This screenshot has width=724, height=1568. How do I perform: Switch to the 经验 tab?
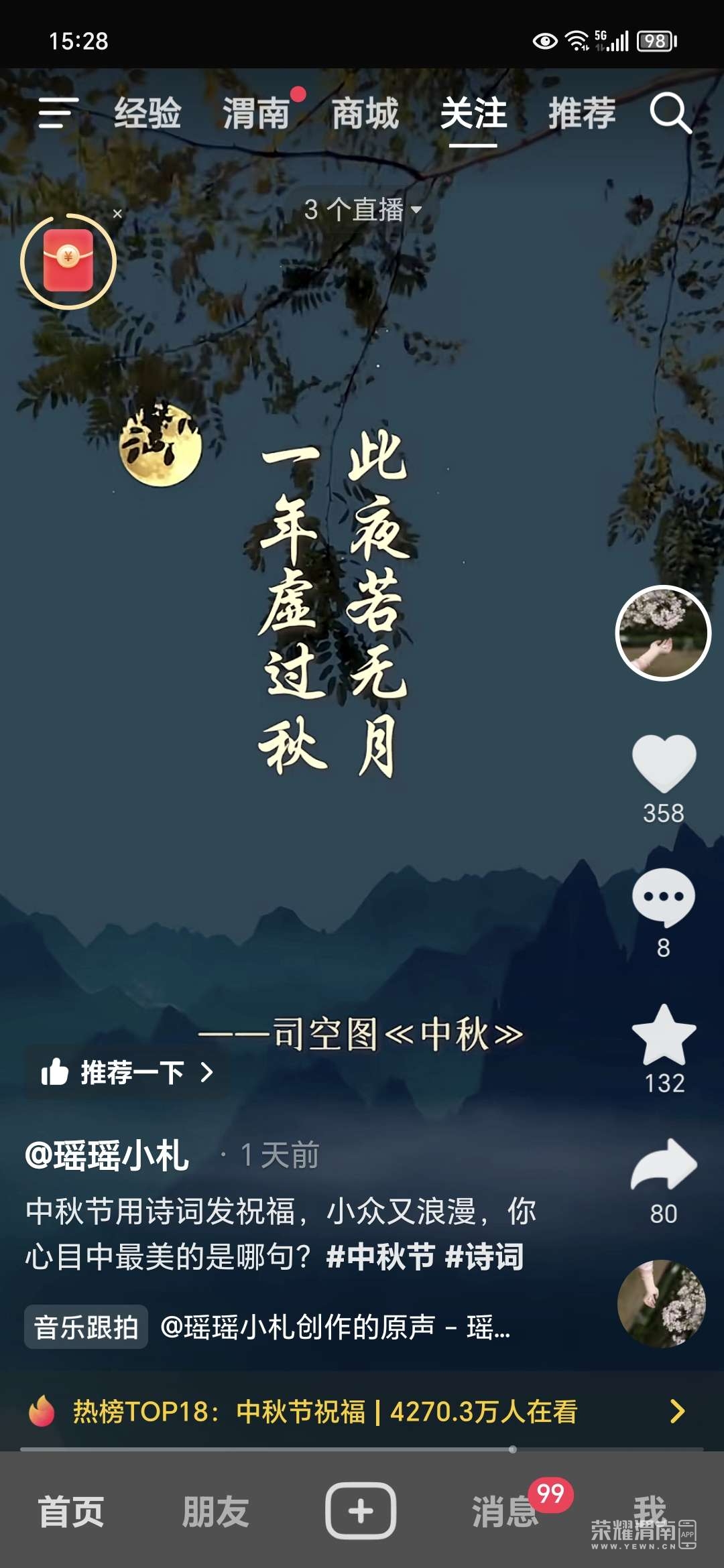pos(147,113)
